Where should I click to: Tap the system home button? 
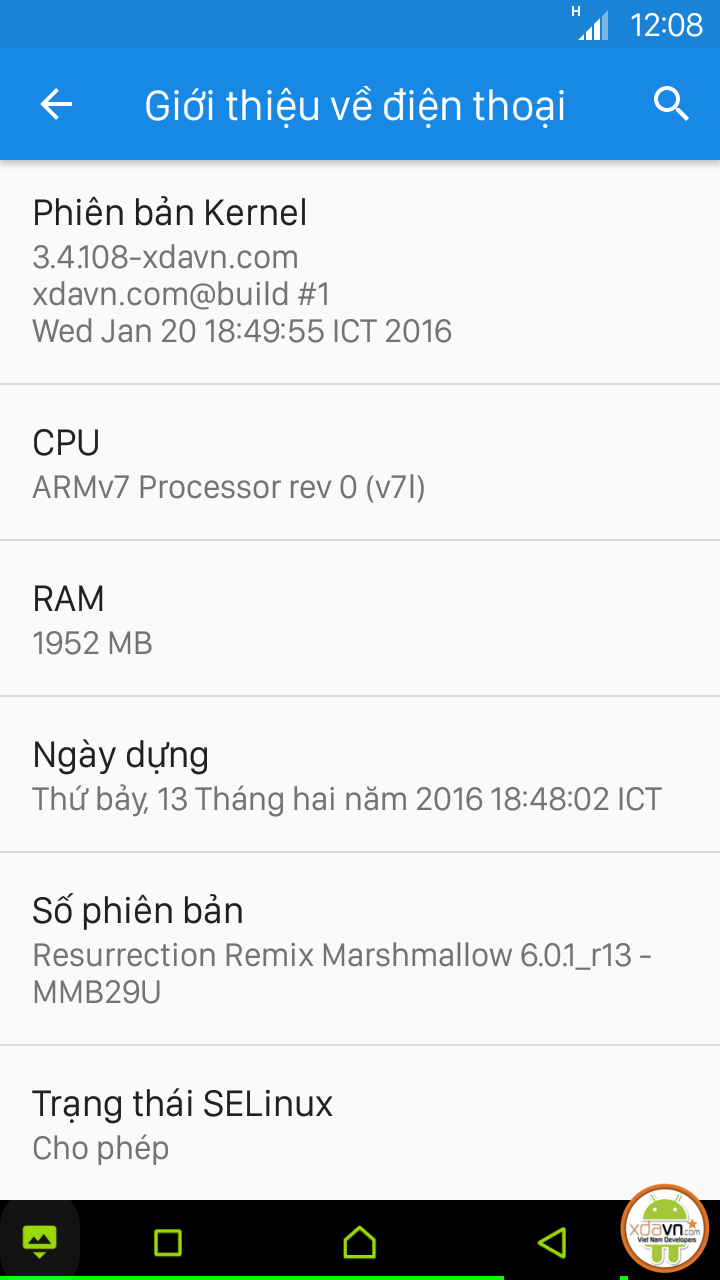[359, 1242]
